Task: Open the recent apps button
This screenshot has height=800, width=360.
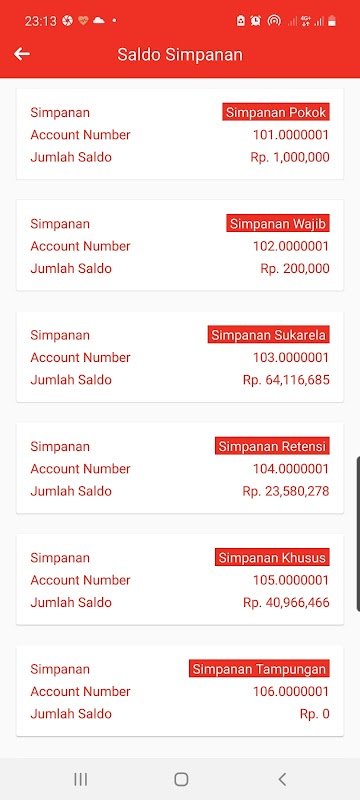Action: pyautogui.click(x=81, y=779)
